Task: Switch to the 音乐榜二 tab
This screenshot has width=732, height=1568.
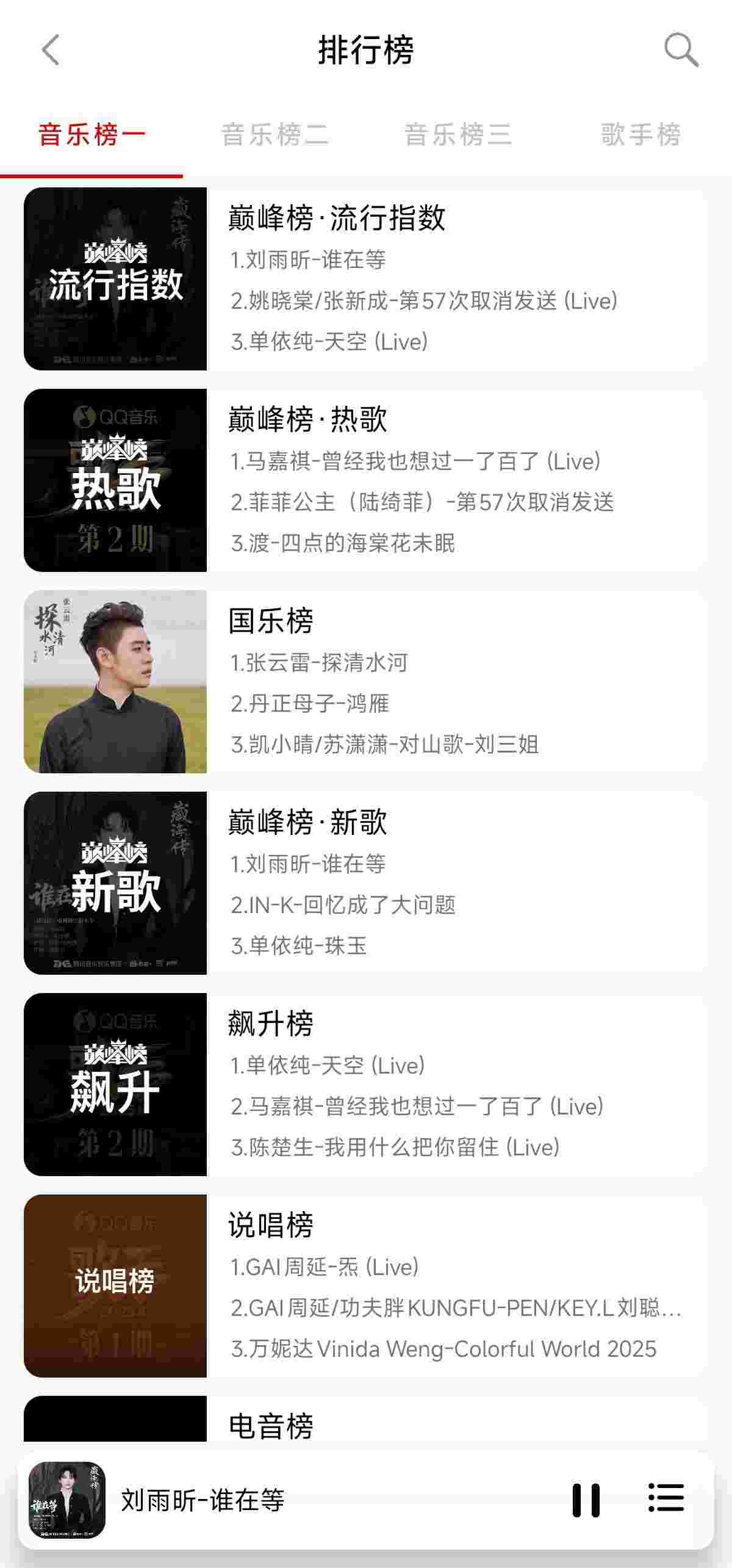Action: [x=274, y=135]
